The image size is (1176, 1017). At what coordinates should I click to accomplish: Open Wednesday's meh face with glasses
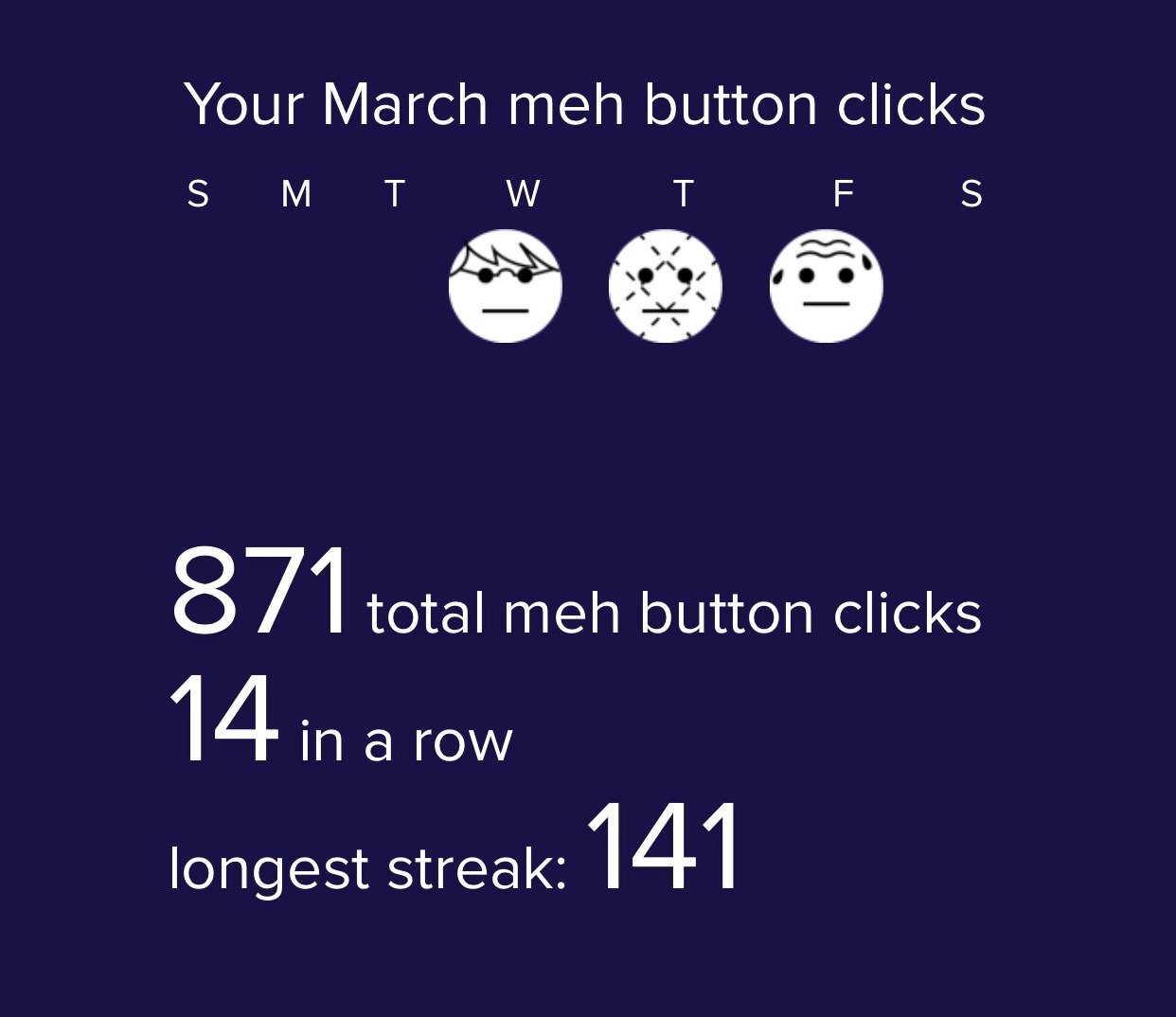(505, 286)
